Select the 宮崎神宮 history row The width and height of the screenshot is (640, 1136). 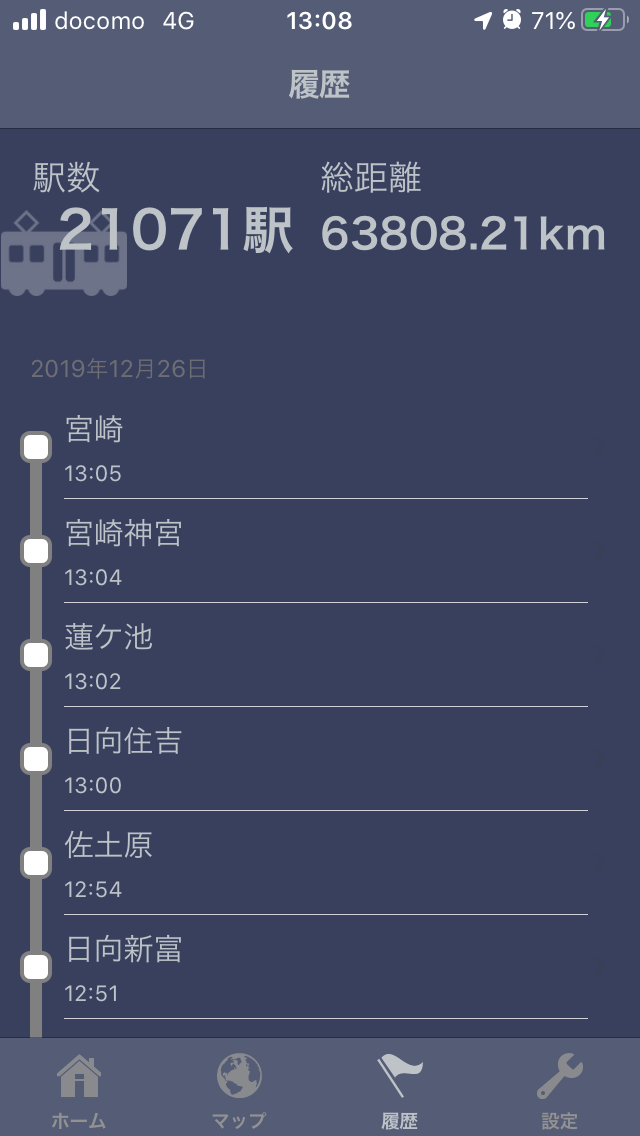click(x=325, y=553)
